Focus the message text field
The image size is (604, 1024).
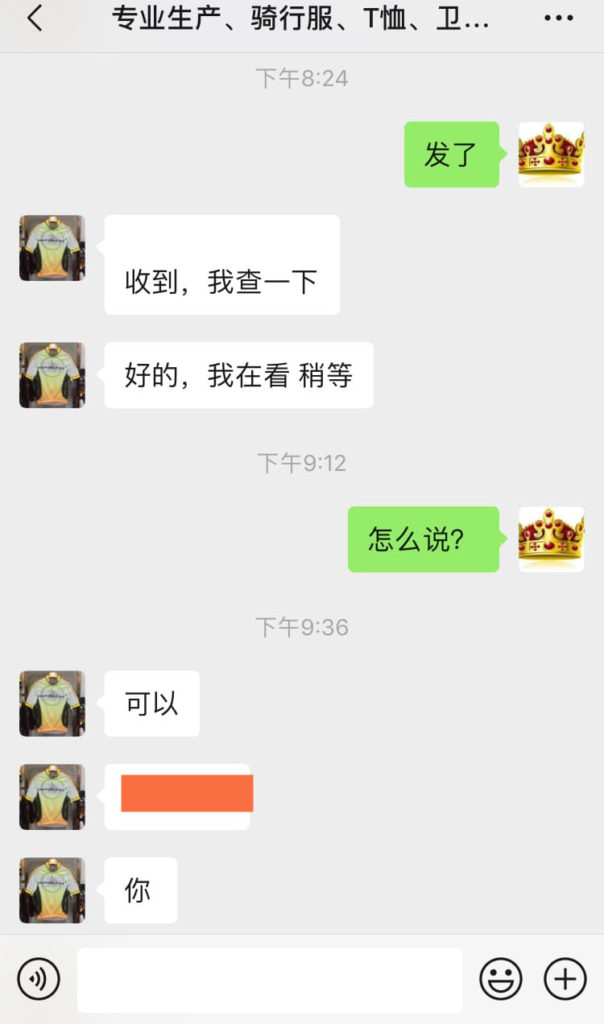[x=270, y=980]
